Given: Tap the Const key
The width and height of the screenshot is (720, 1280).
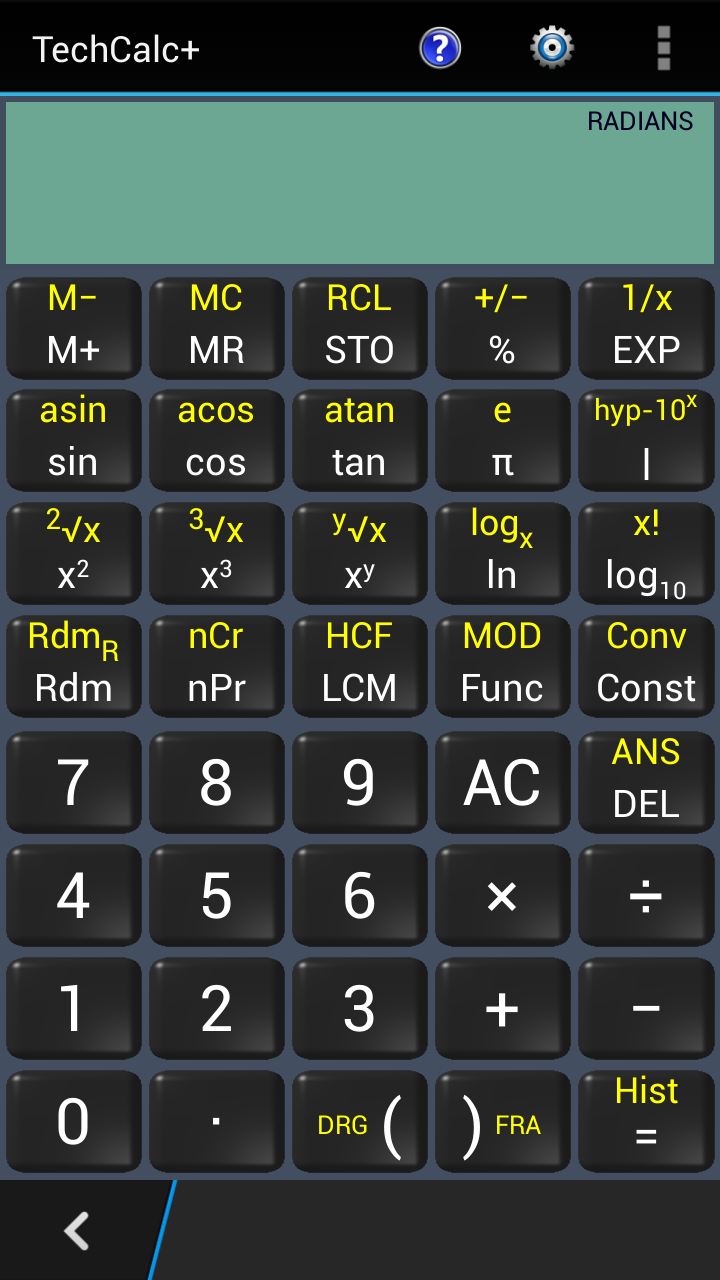Looking at the screenshot, I should (x=646, y=666).
